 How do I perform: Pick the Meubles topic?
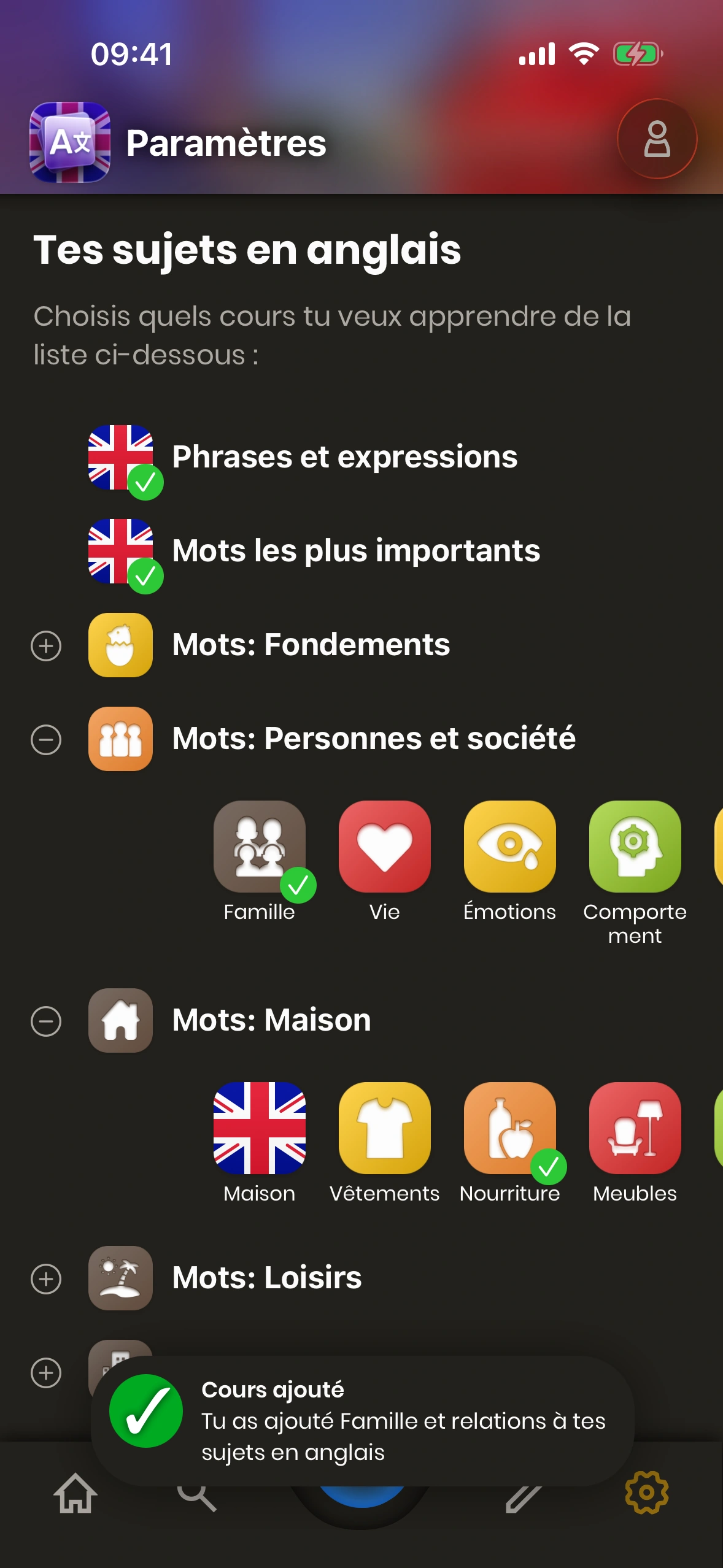coord(635,1128)
